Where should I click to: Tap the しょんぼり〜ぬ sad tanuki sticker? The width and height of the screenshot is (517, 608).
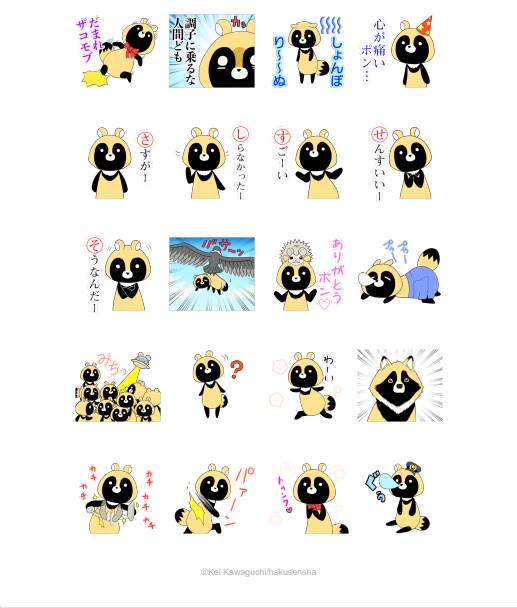[x=306, y=51]
